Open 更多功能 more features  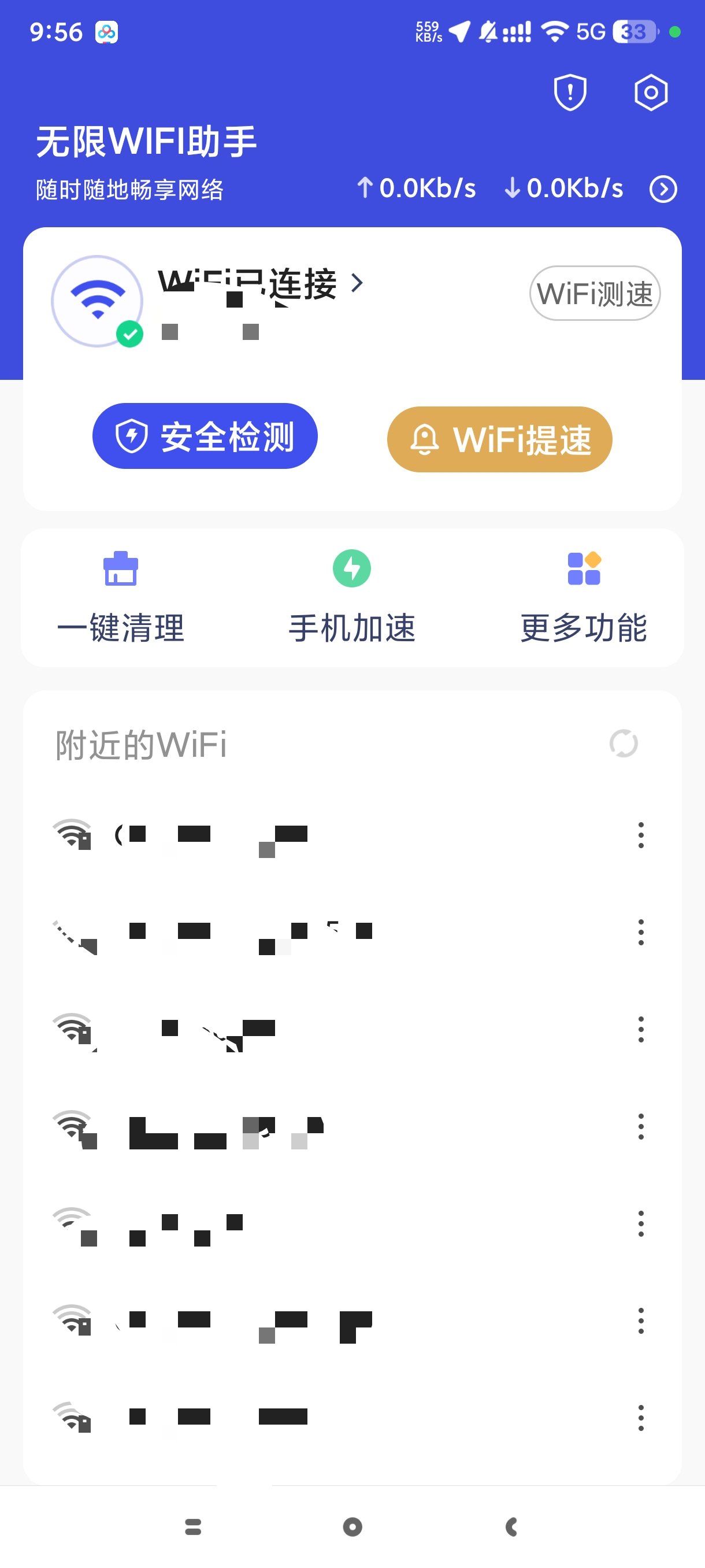[583, 597]
